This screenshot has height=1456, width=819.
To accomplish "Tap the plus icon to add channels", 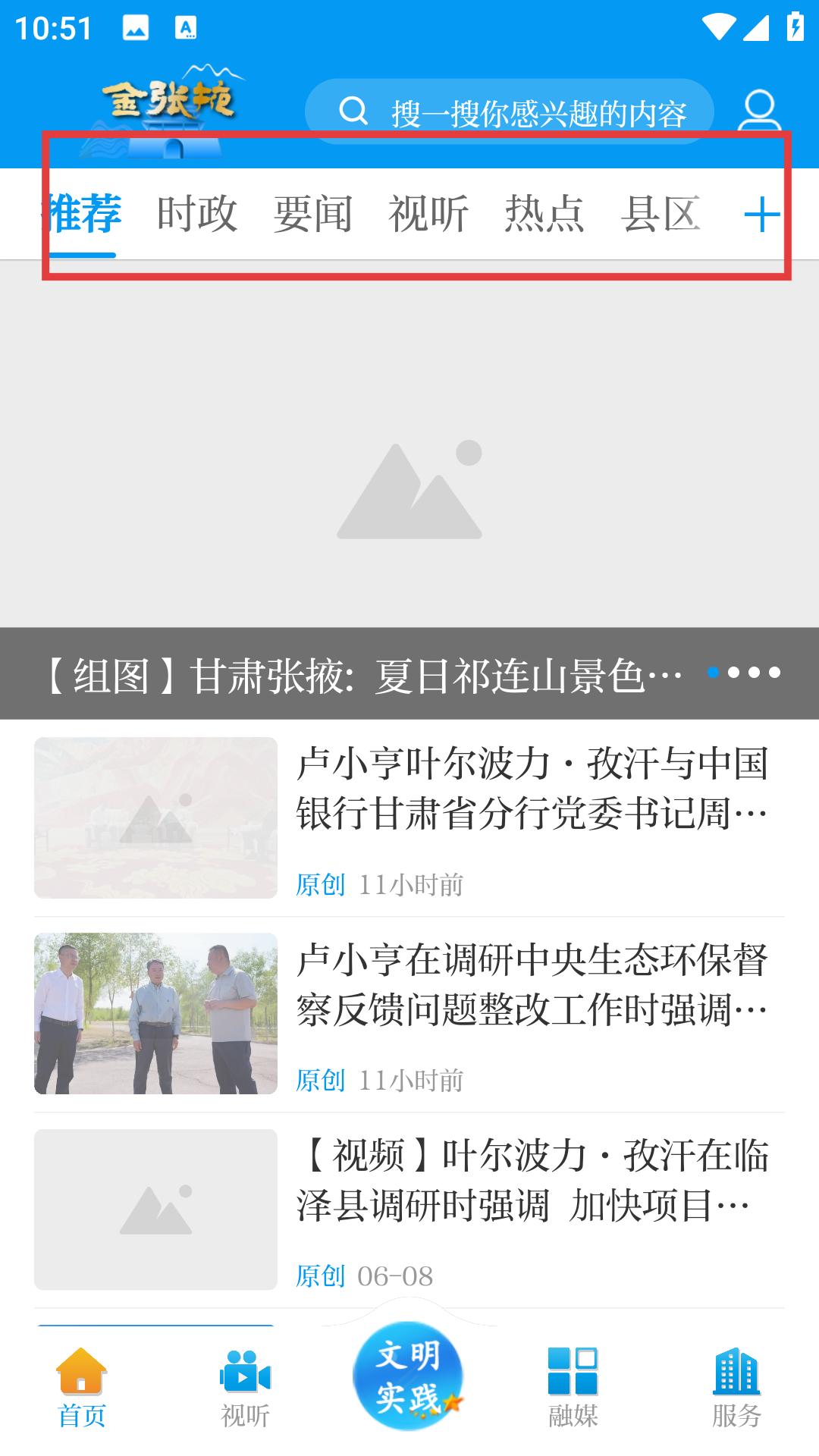I will (x=761, y=215).
